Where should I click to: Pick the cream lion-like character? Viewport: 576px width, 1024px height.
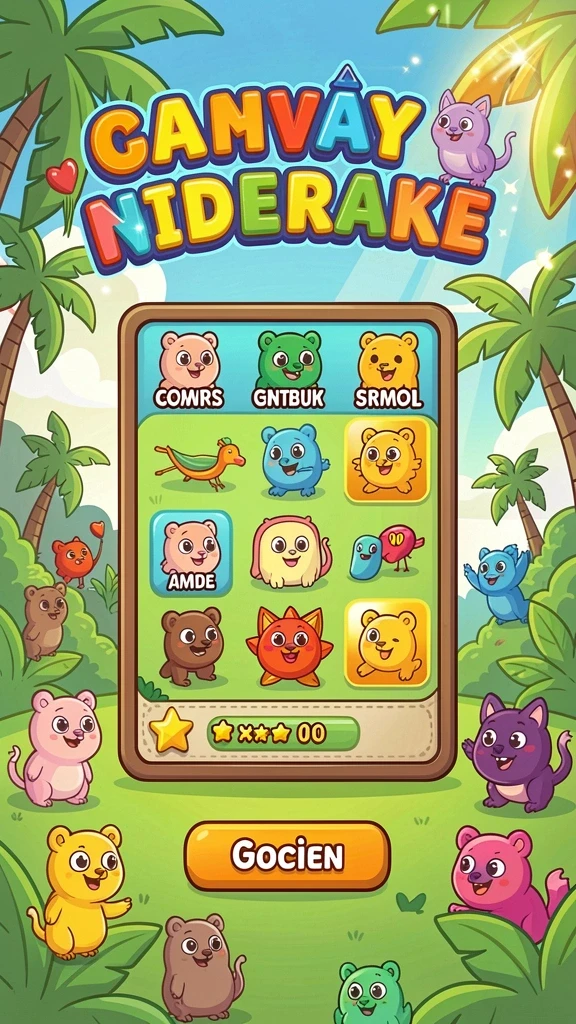click(290, 552)
